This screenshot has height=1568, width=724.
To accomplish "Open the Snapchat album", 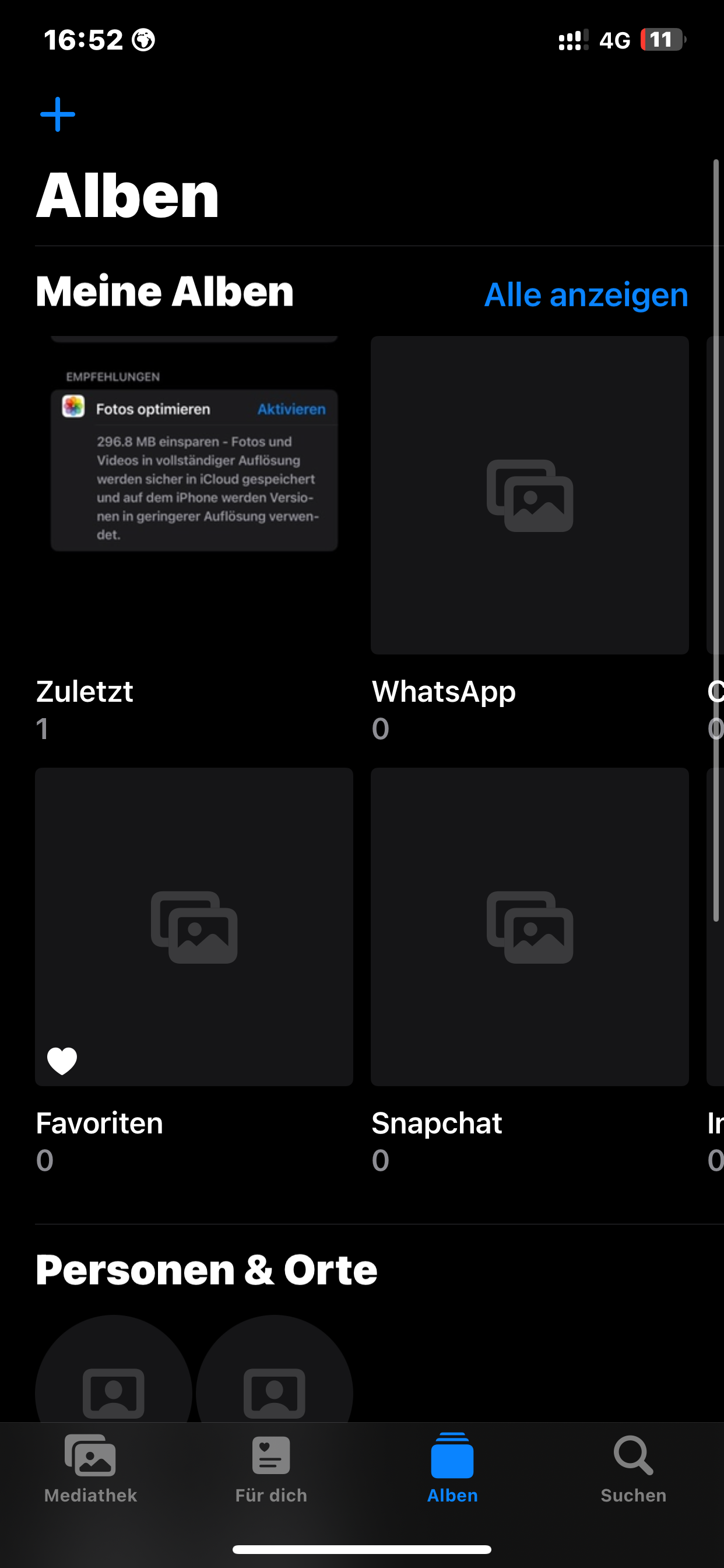I will (x=529, y=926).
